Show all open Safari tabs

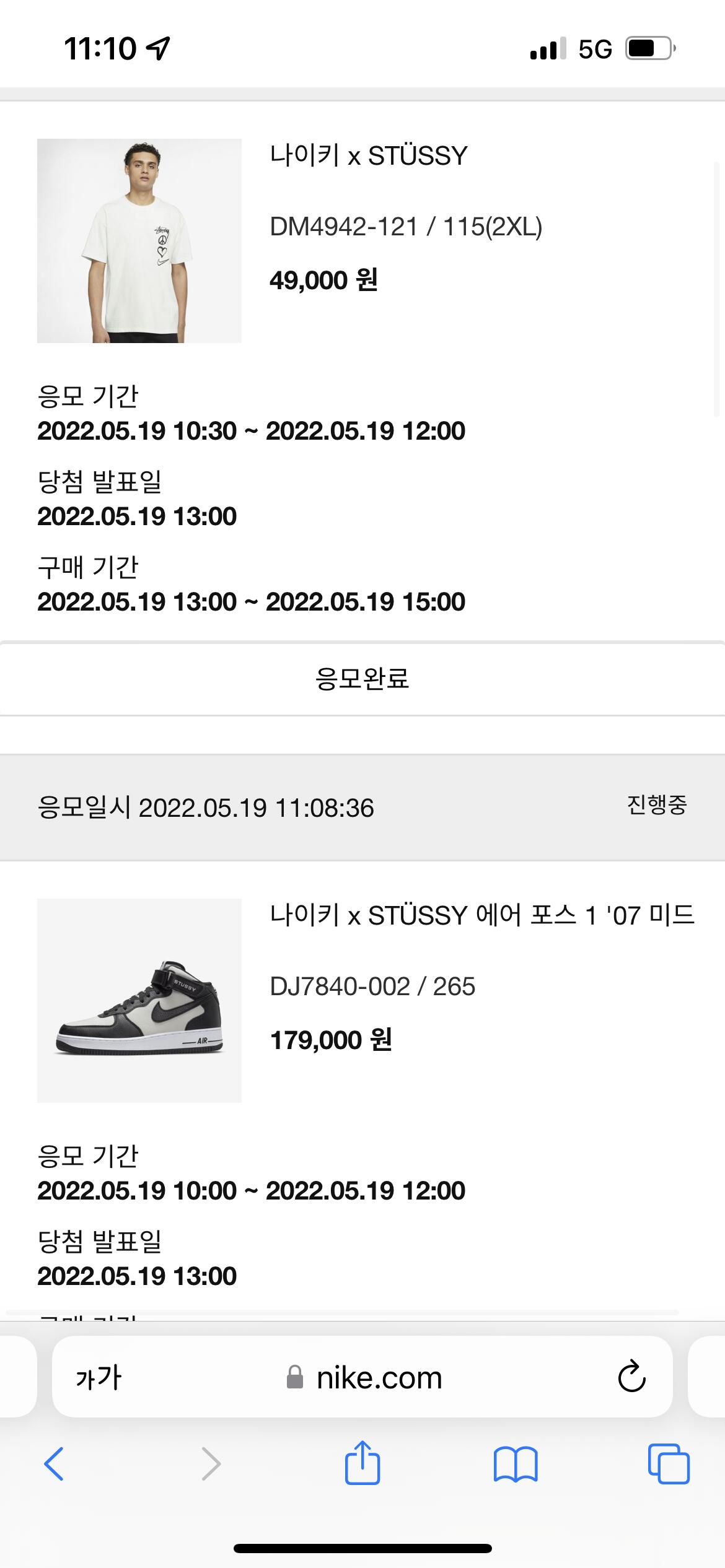tap(668, 1464)
